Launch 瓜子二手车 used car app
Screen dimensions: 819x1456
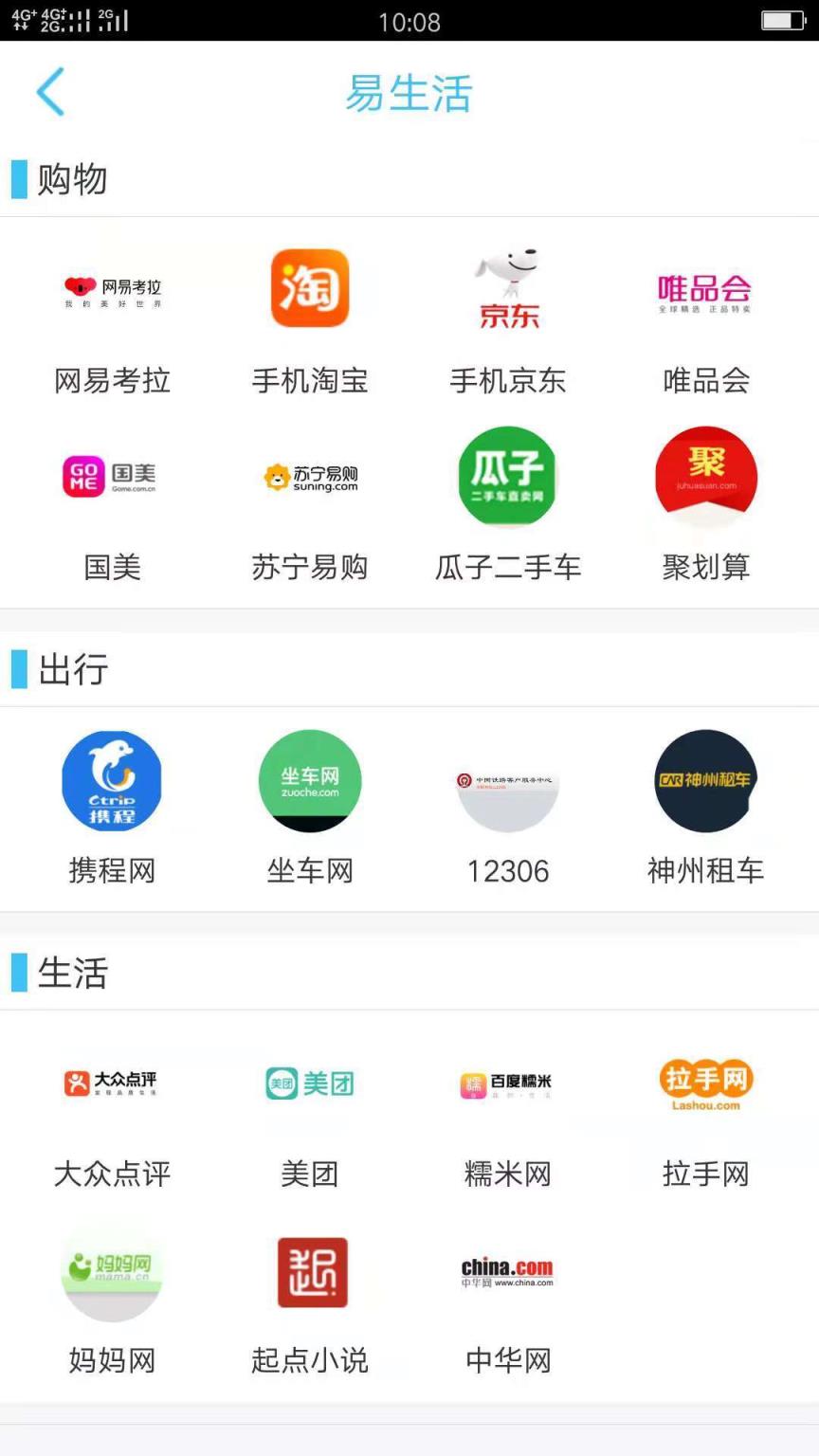pyautogui.click(x=508, y=476)
